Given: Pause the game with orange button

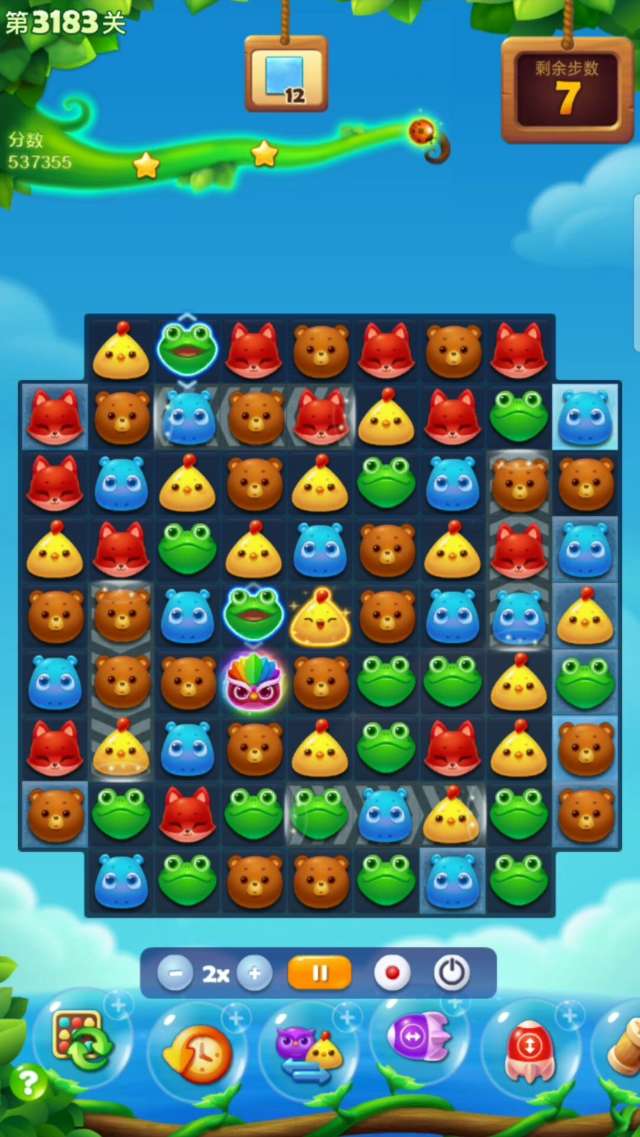Looking at the screenshot, I should click(x=319, y=973).
